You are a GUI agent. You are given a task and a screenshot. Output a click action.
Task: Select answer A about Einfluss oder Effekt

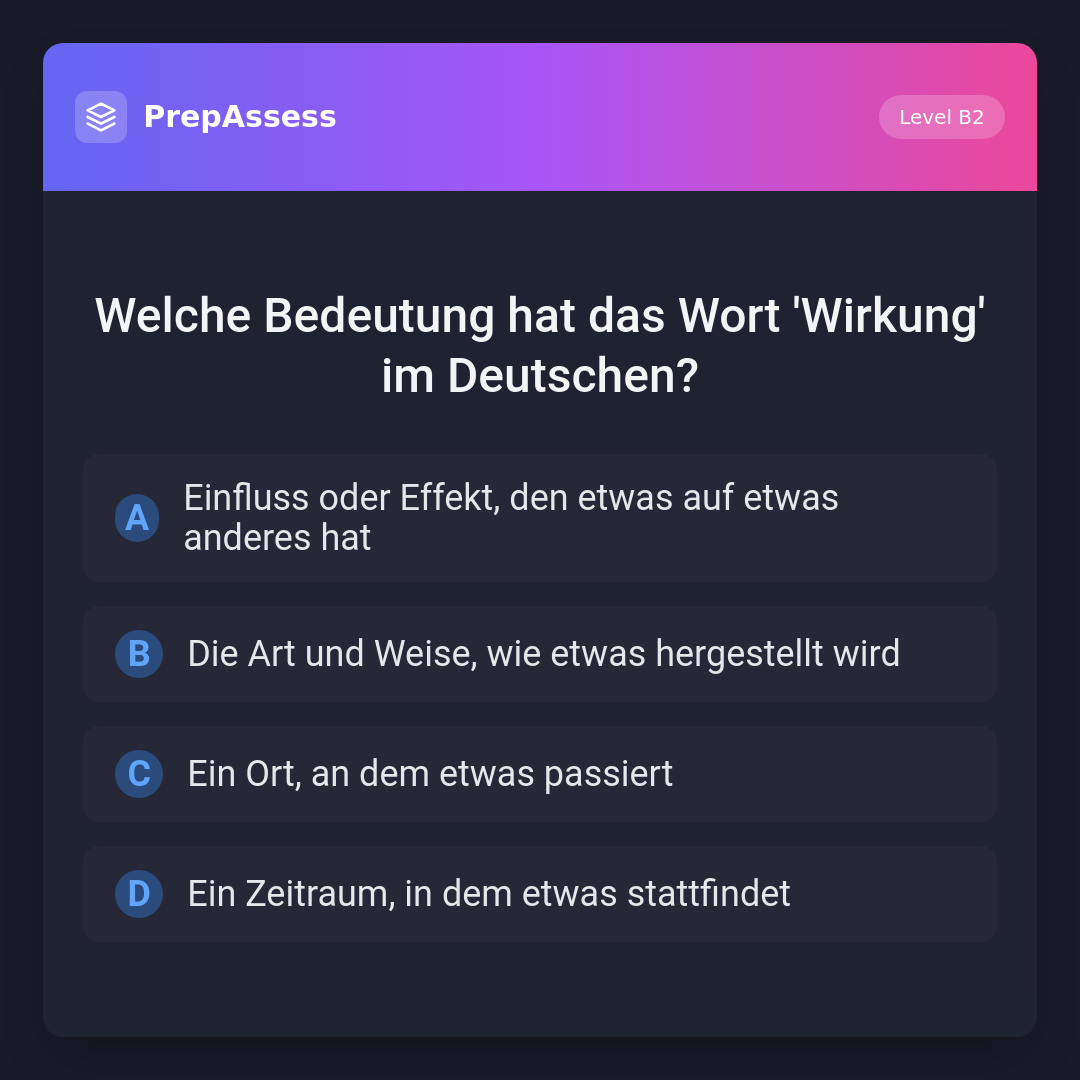(539, 518)
